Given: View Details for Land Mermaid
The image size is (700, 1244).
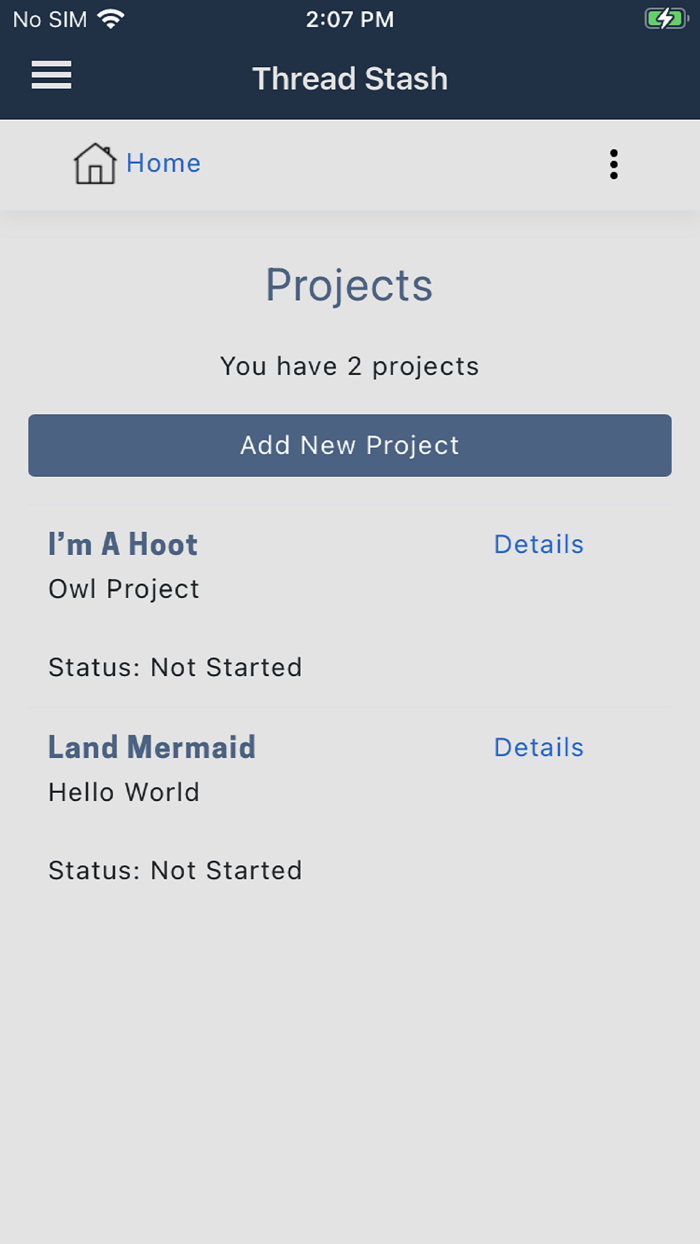Looking at the screenshot, I should coord(539,747).
